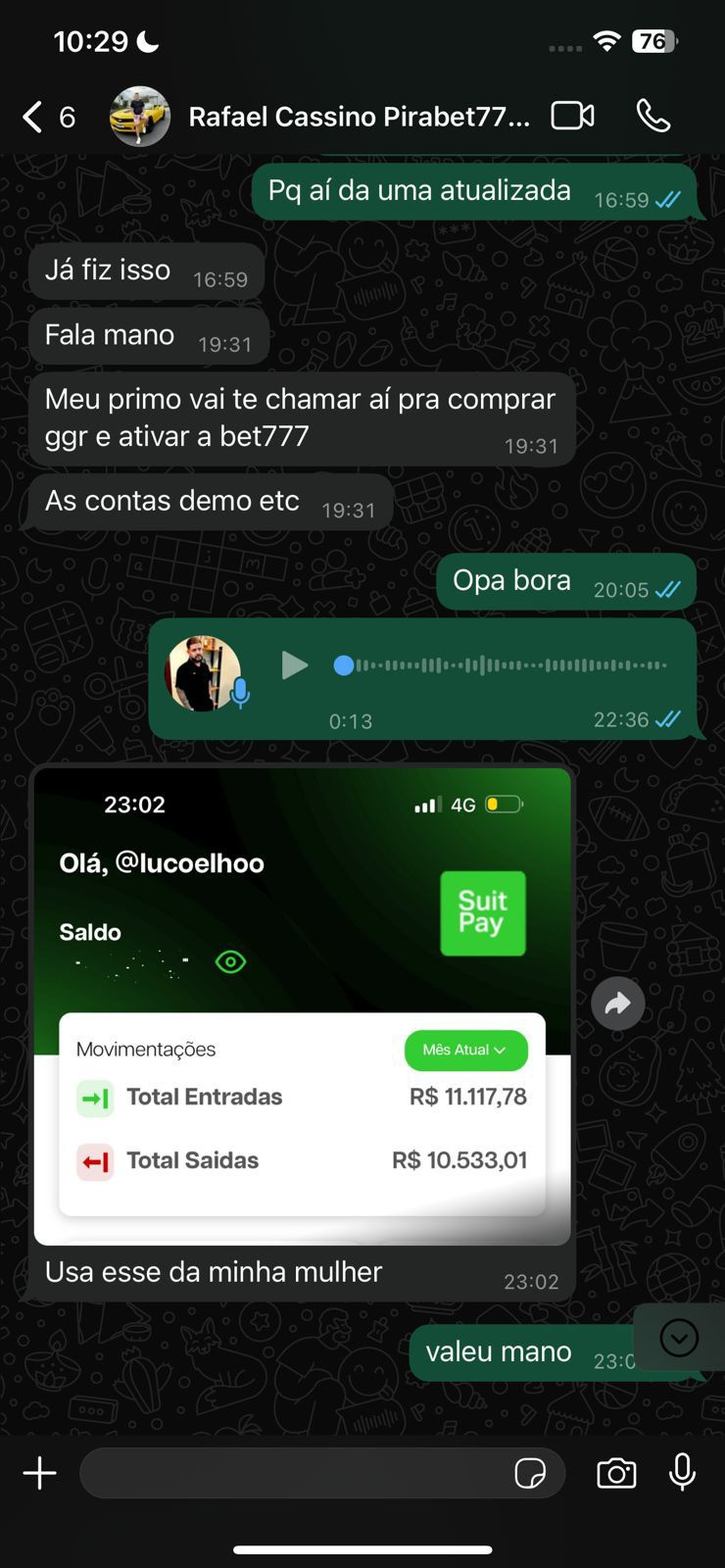Play the 0:13 voice message
Screen dimensions: 725x1568
tap(295, 665)
